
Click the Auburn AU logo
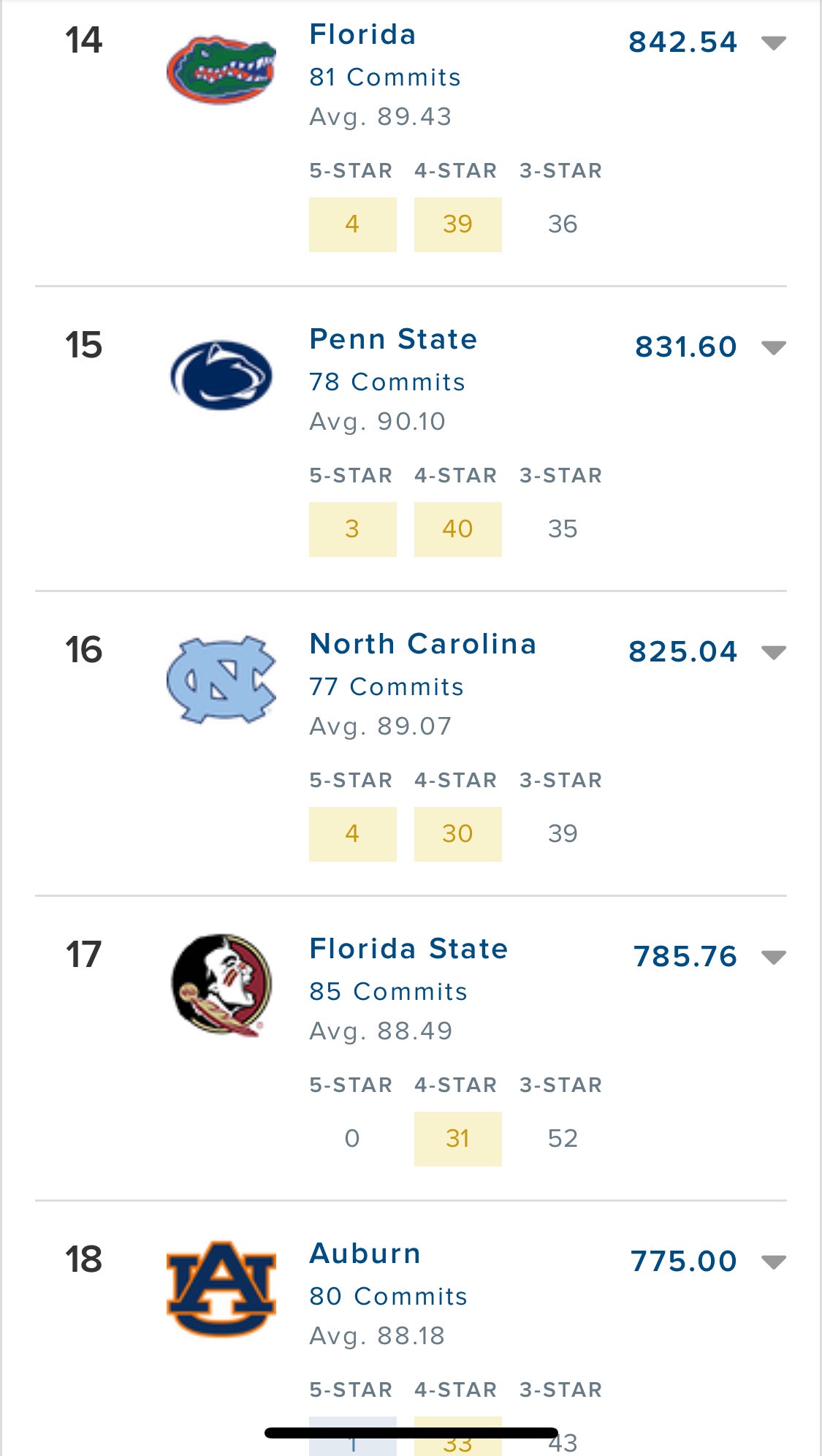(x=221, y=1286)
